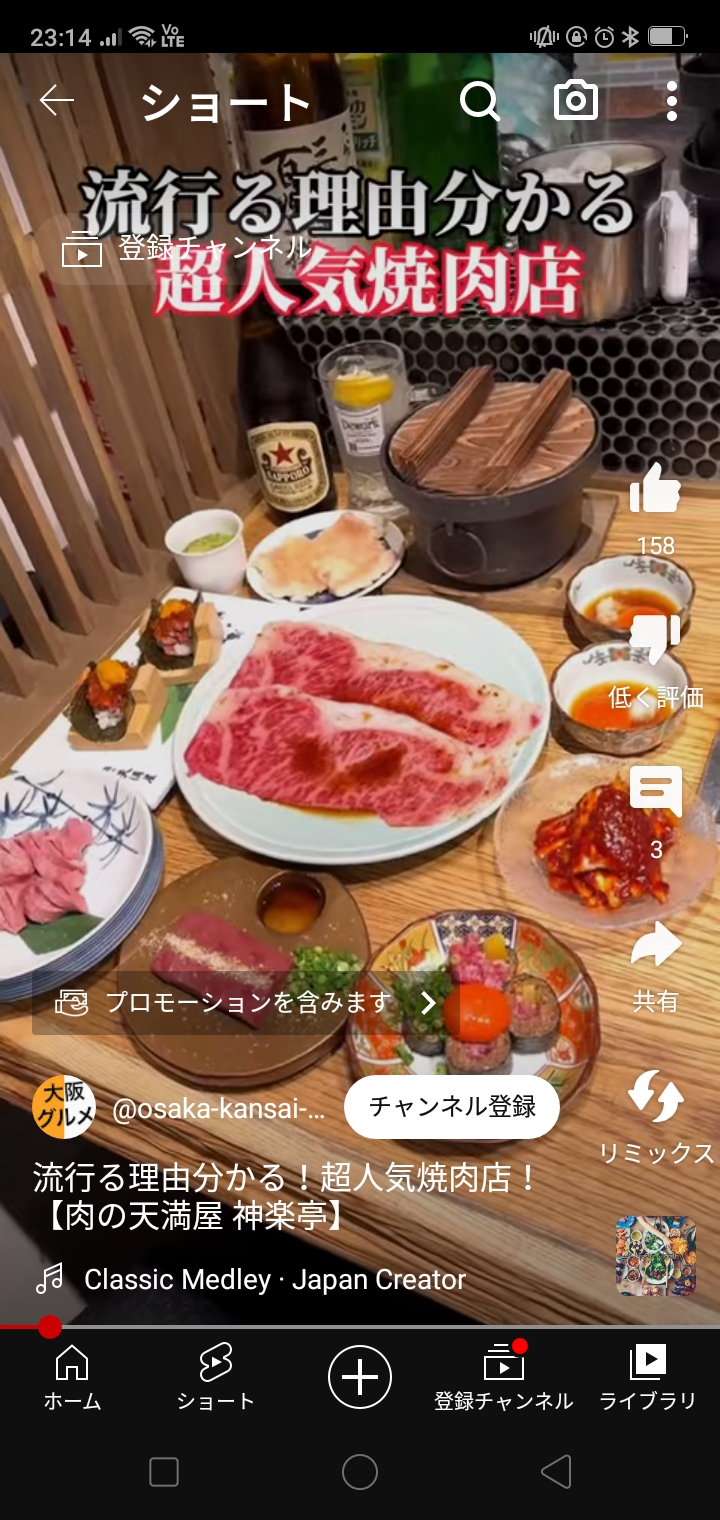The height and width of the screenshot is (1520, 720).
Task: Open the sound thumbnail at bottom right
Action: pyautogui.click(x=655, y=1256)
